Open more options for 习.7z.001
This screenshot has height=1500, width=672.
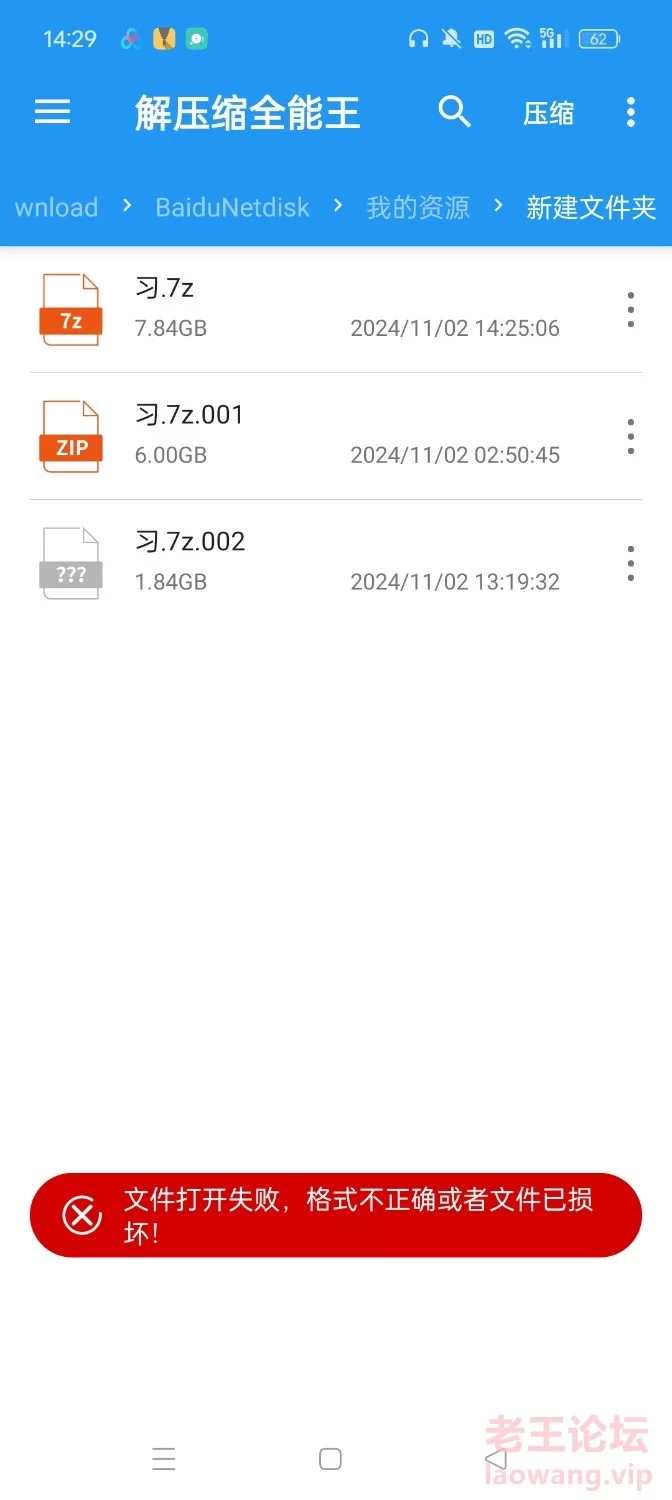(x=630, y=436)
